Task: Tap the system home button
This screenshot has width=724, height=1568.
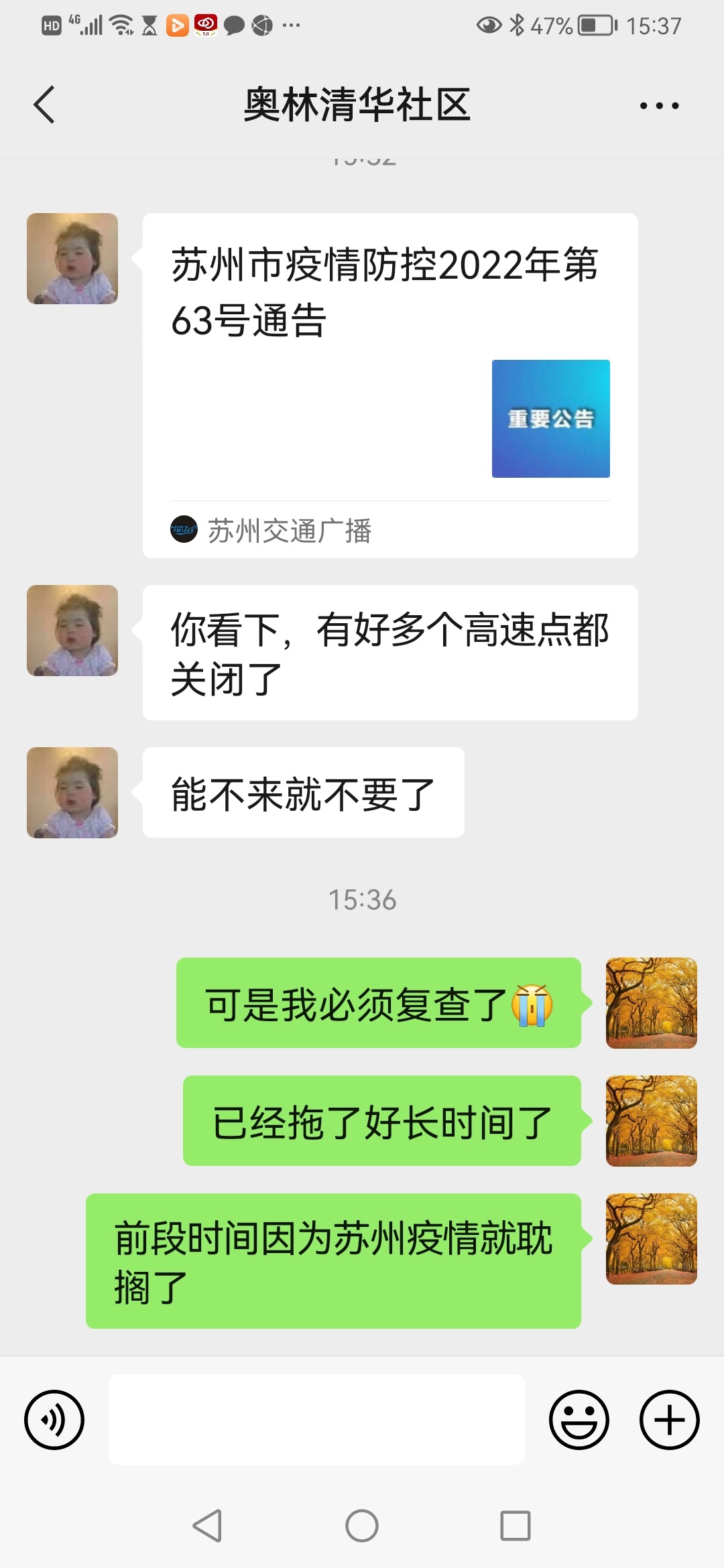Action: (x=362, y=1526)
